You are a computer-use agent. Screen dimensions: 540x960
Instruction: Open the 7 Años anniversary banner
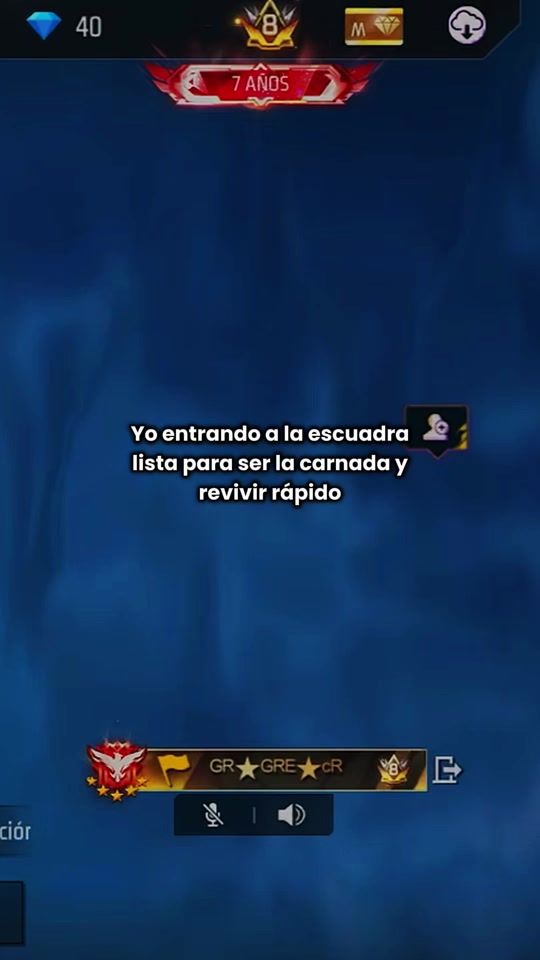261,84
